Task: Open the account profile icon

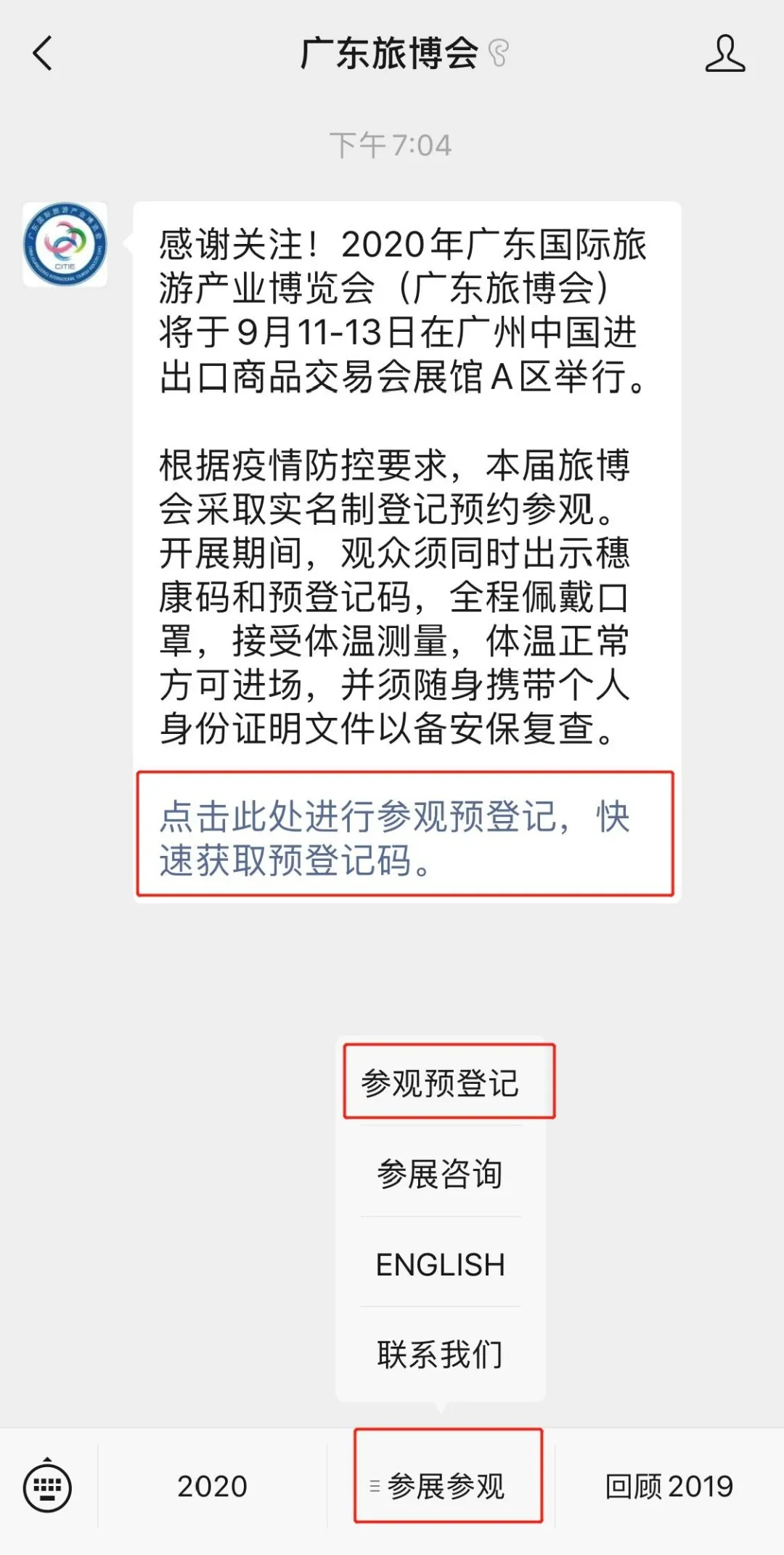Action: 724,54
